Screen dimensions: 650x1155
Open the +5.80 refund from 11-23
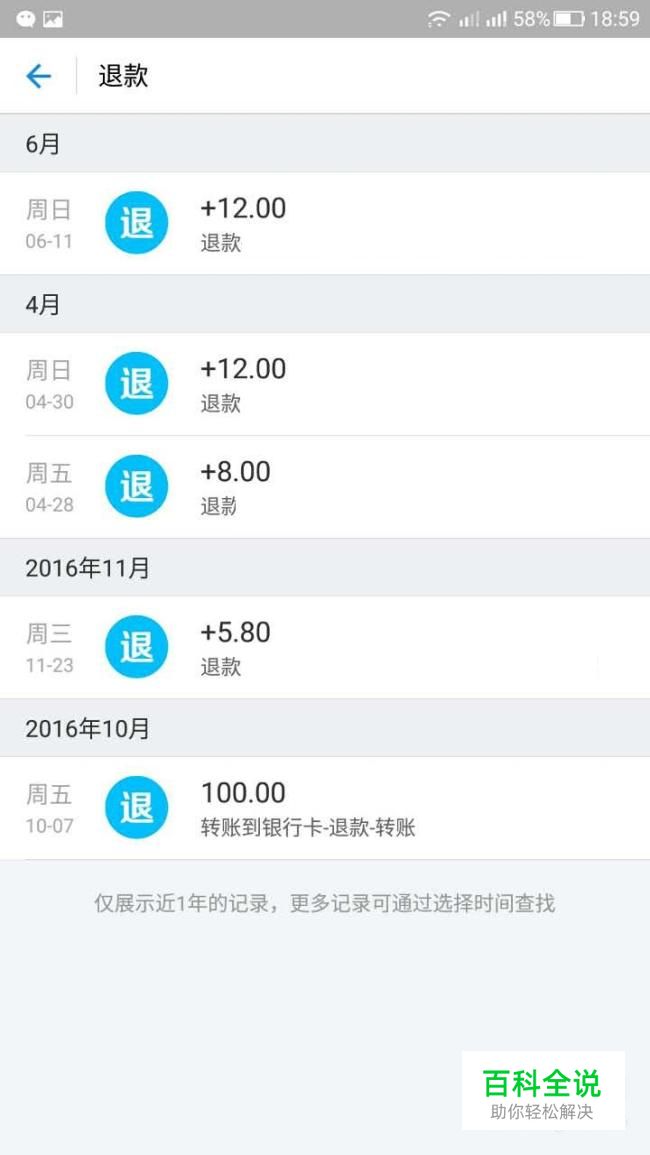pyautogui.click(x=325, y=647)
